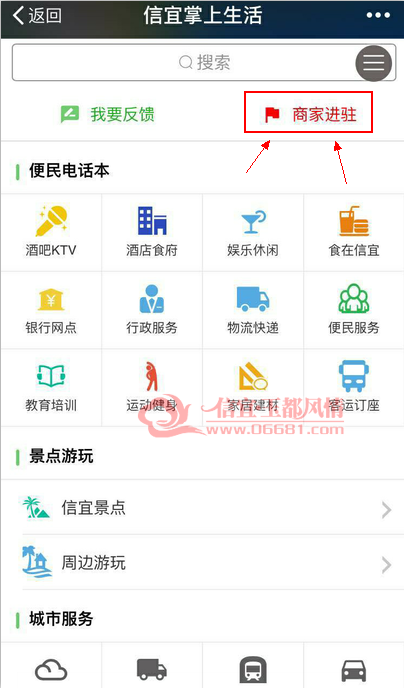404x688 pixels.
Task: Open the 周边游玩 row
Action: pos(202,563)
